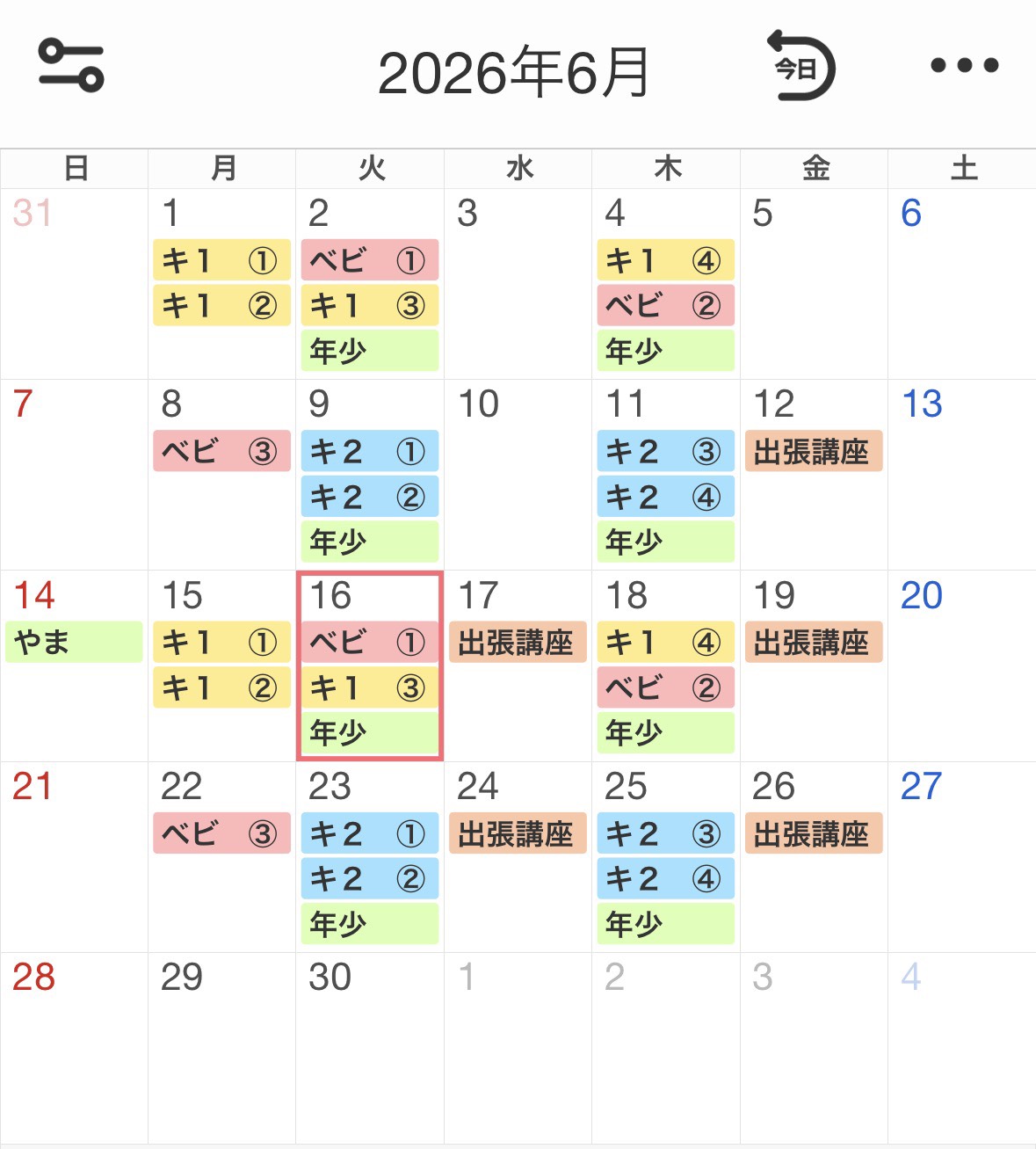Open the やま event on June 14
The height and width of the screenshot is (1149, 1036).
click(x=74, y=643)
